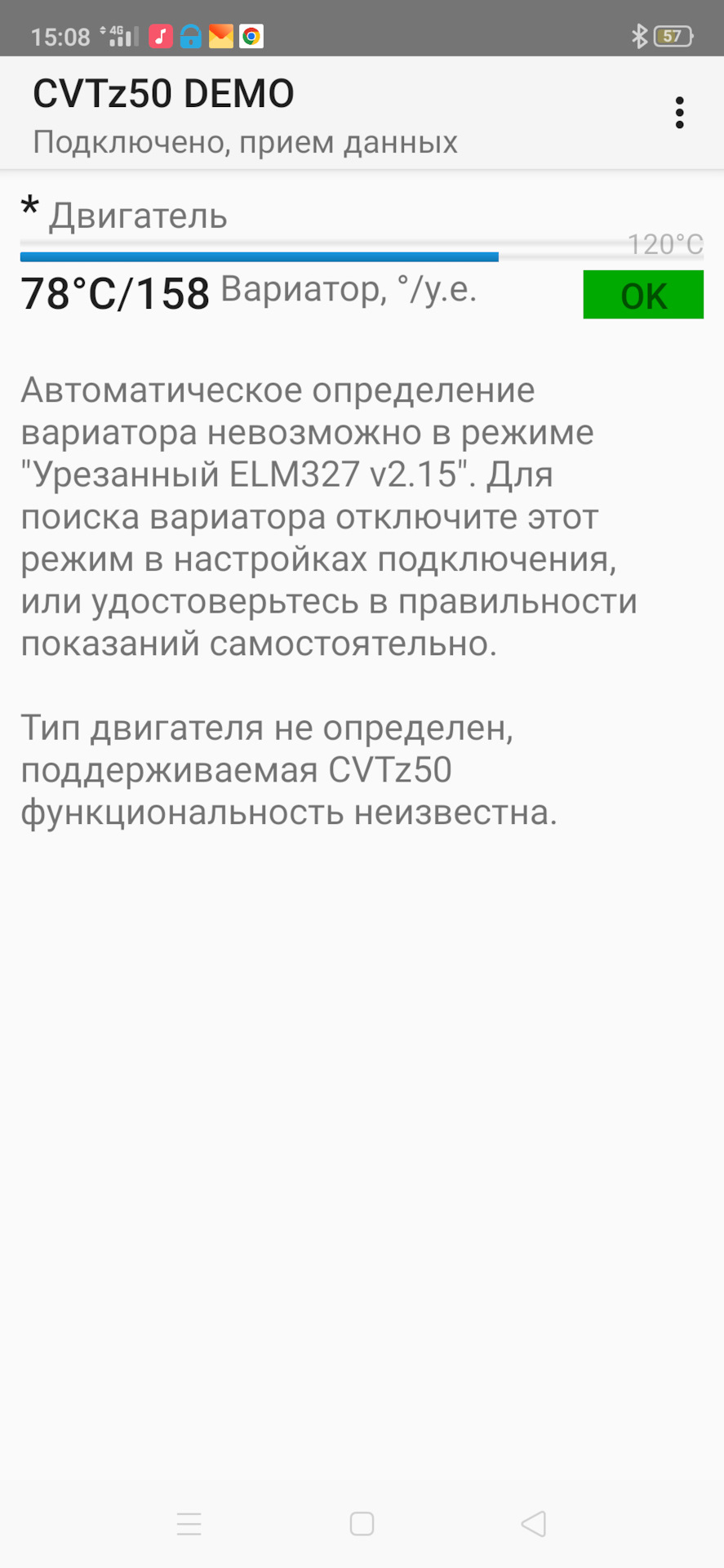
Task: Go to home via navigation bar
Action: point(362,1524)
